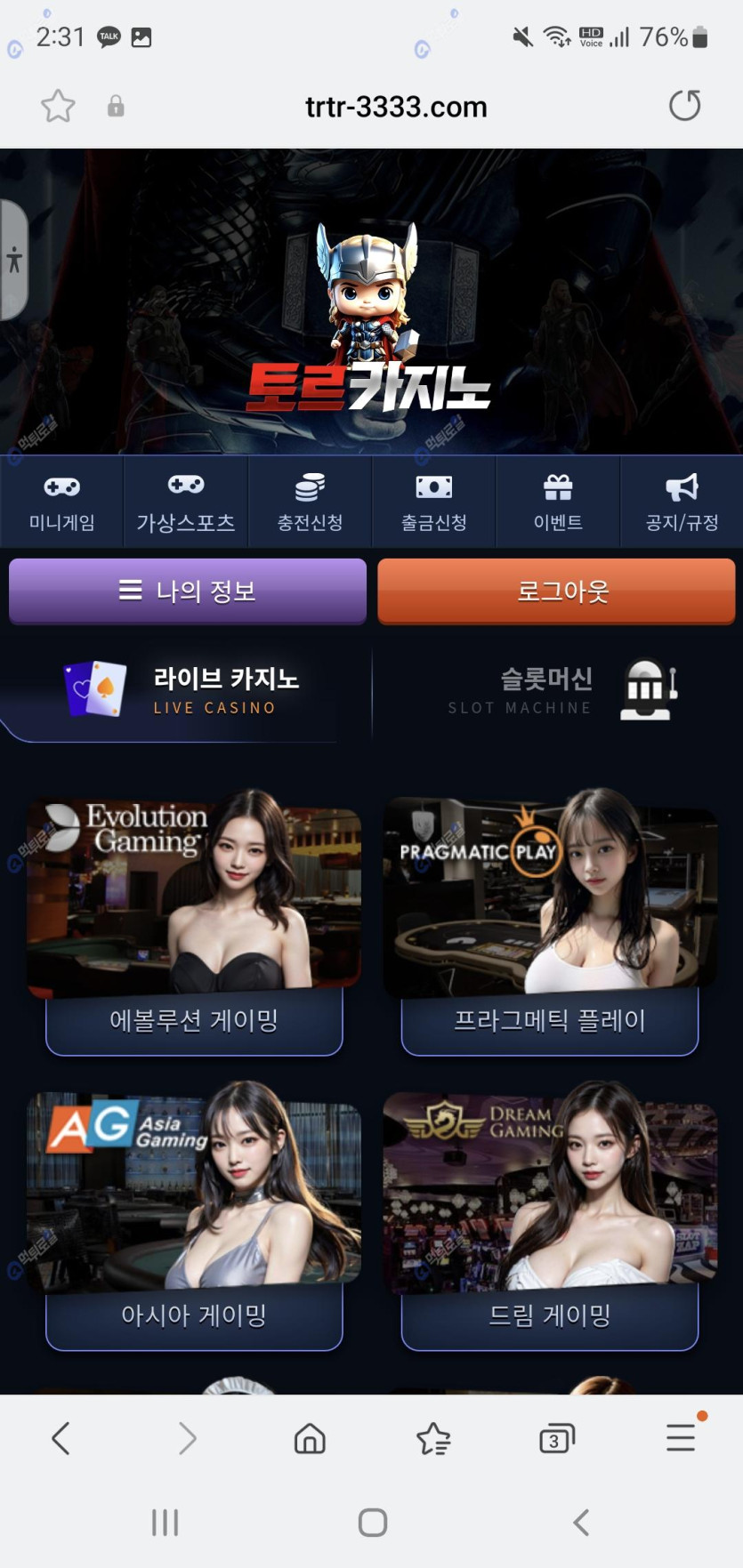Open the 이벤트 page
This screenshot has width=743, height=1568.
click(558, 503)
